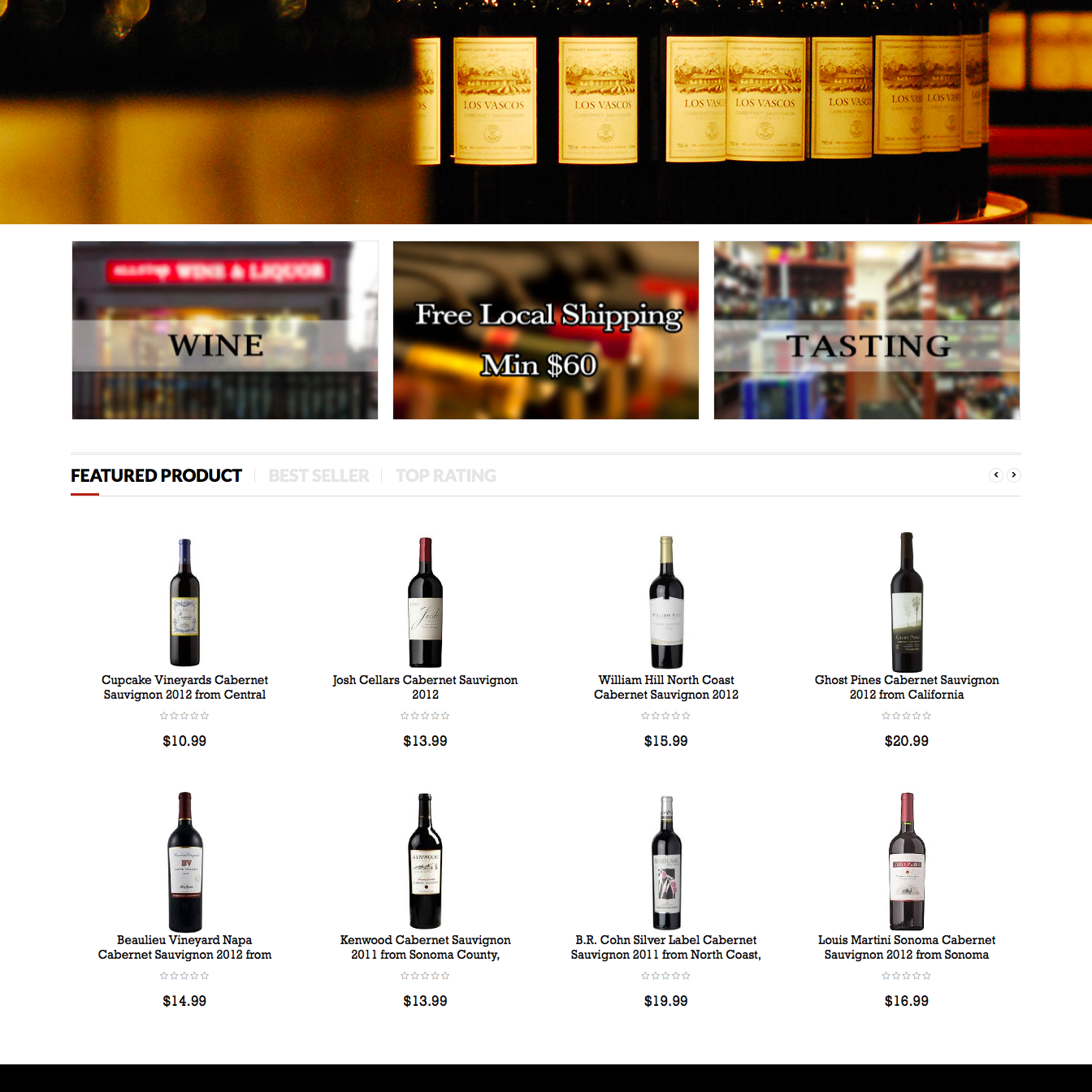Screen dimensions: 1092x1092
Task: Open Cupcake Vineyards Cabernet Sauvignon 2012 product
Action: pos(184,687)
